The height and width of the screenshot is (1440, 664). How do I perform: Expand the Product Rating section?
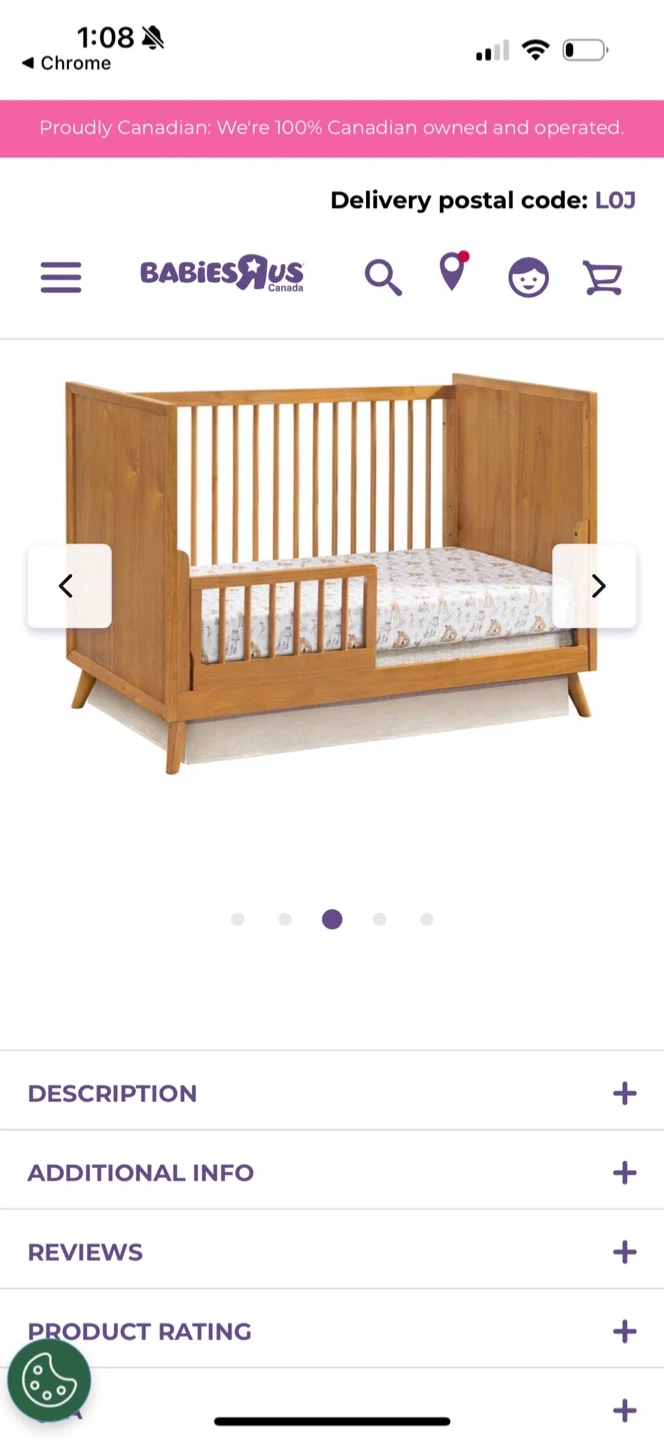[x=332, y=1330]
